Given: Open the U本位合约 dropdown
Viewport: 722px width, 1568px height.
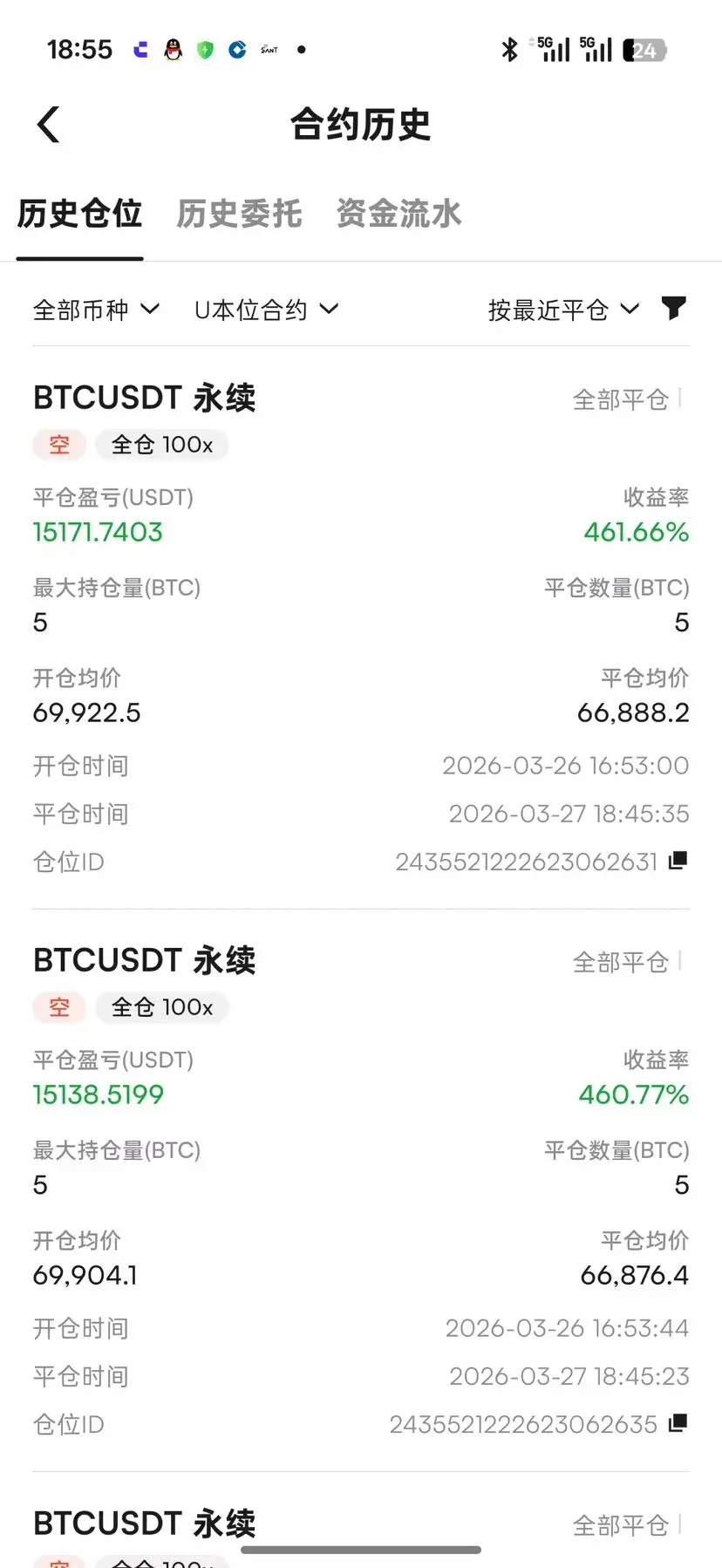Looking at the screenshot, I should pyautogui.click(x=266, y=310).
